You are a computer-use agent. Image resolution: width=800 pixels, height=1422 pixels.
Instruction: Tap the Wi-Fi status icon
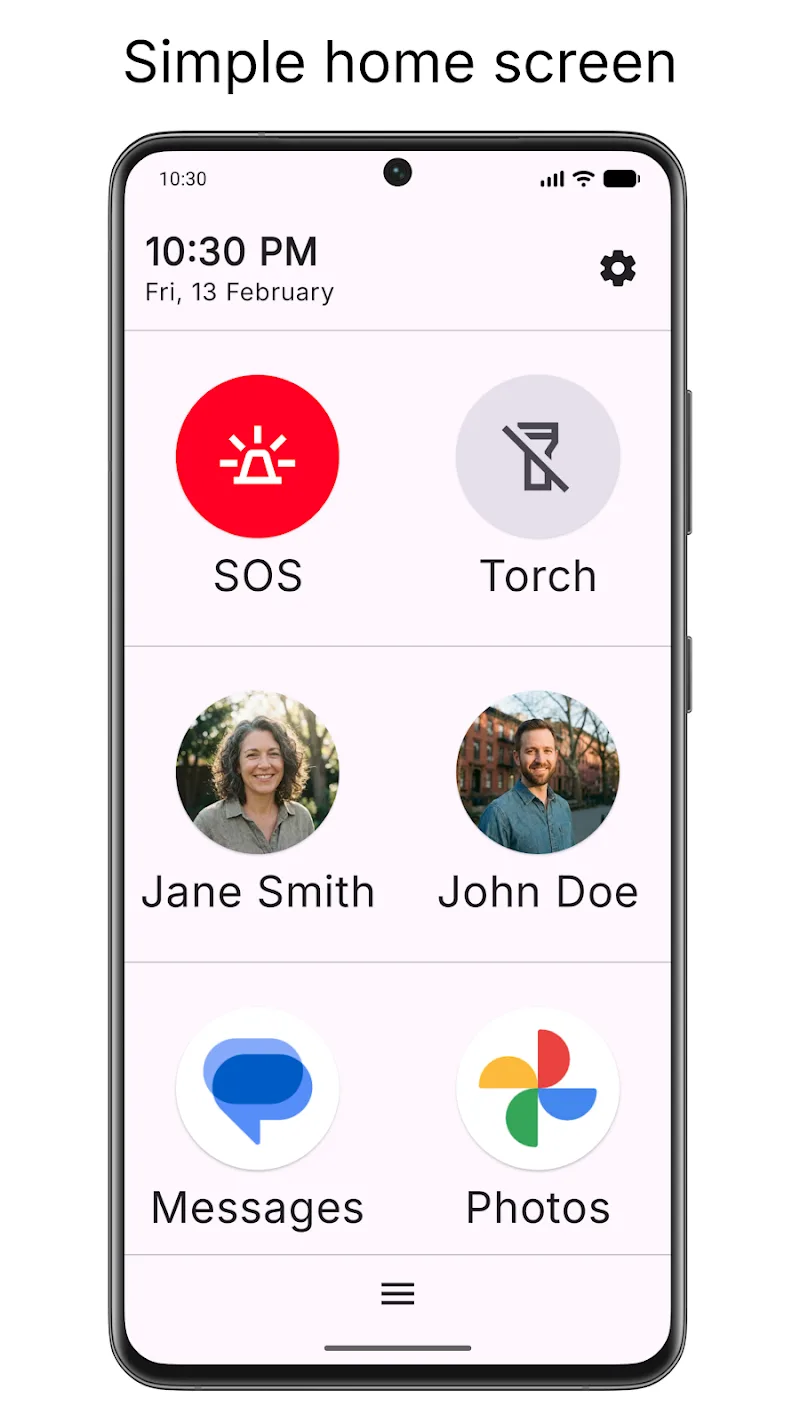point(585,178)
